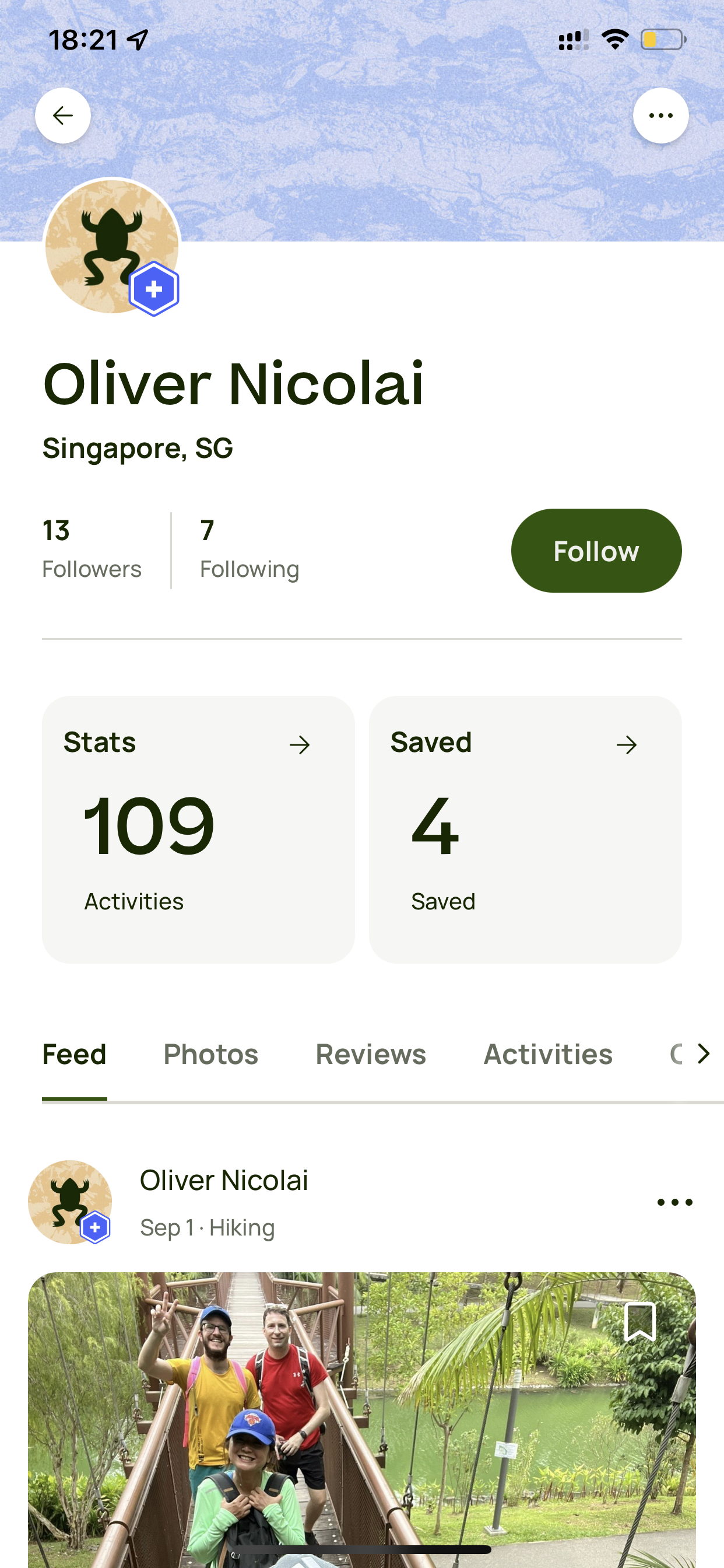Open the profile overflow menu at top
The height and width of the screenshot is (1568, 724).
click(660, 116)
